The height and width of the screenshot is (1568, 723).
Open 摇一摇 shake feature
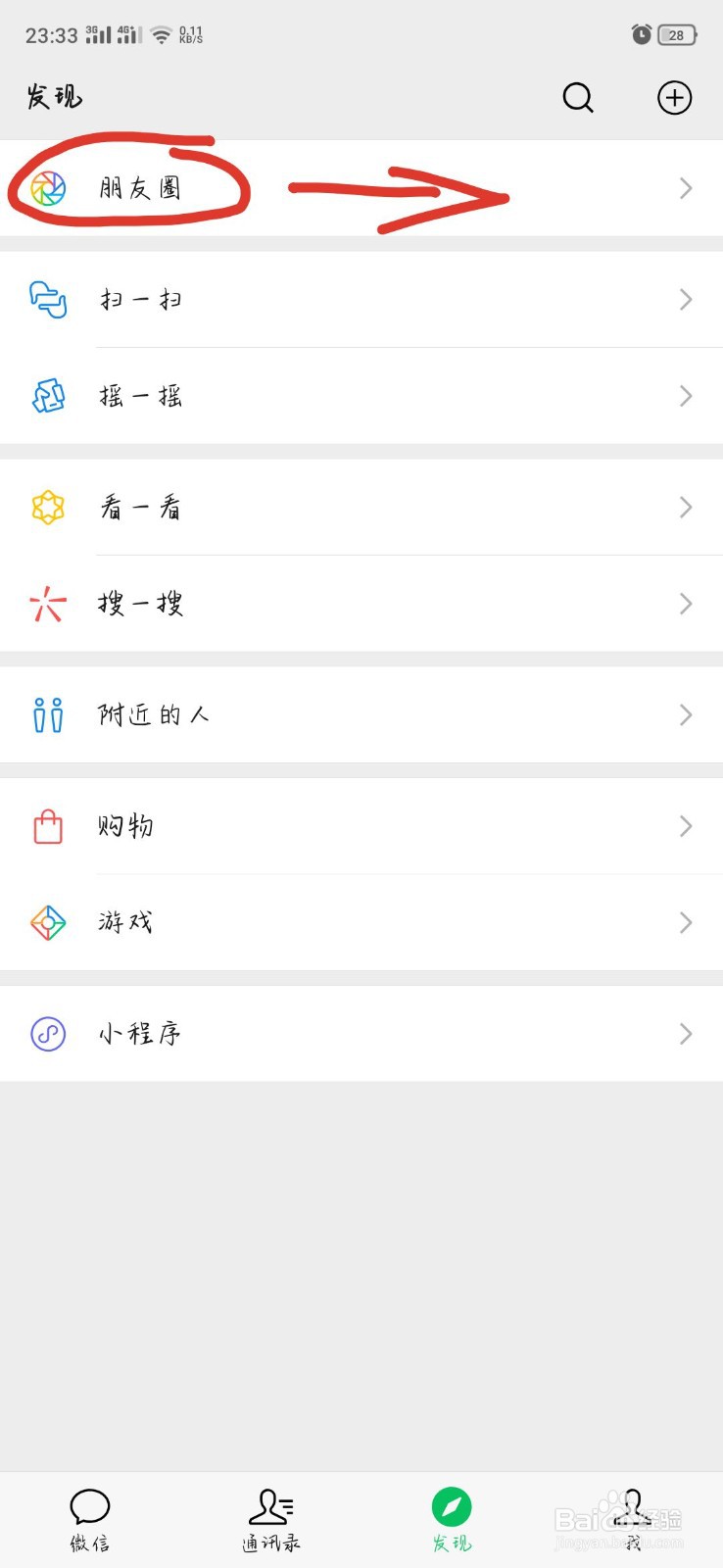coord(361,396)
